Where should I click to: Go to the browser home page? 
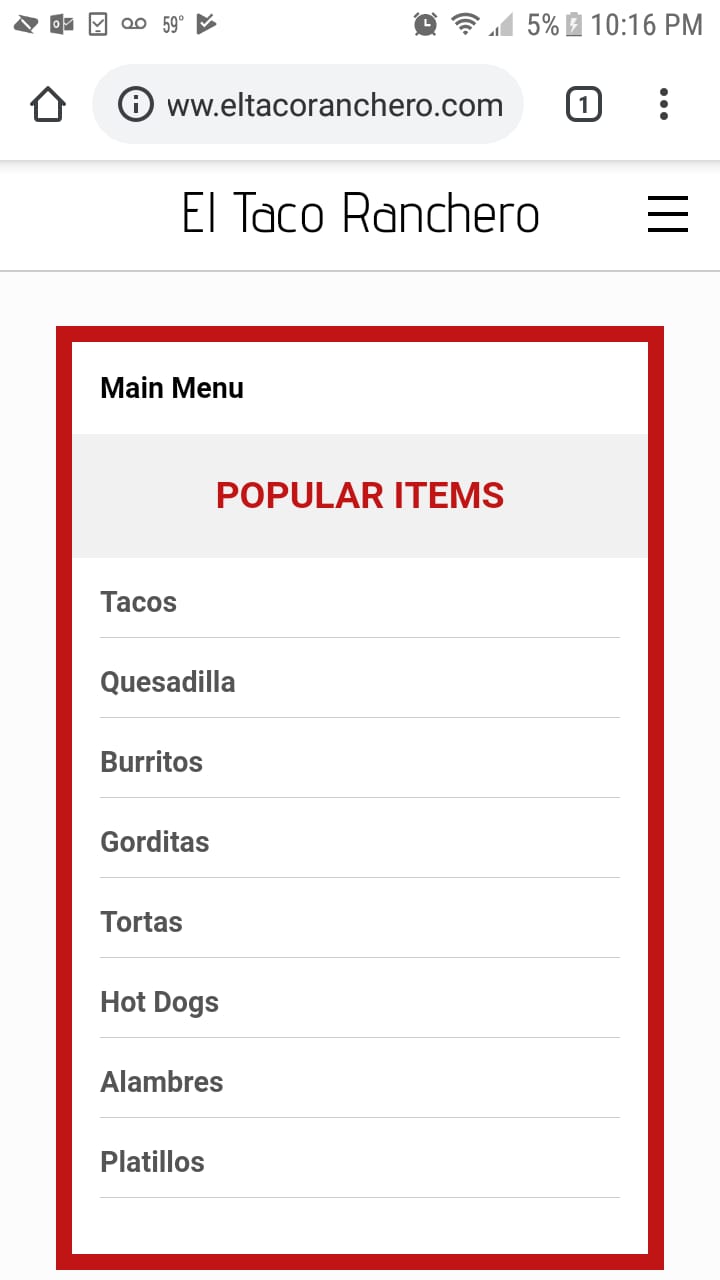[48, 104]
